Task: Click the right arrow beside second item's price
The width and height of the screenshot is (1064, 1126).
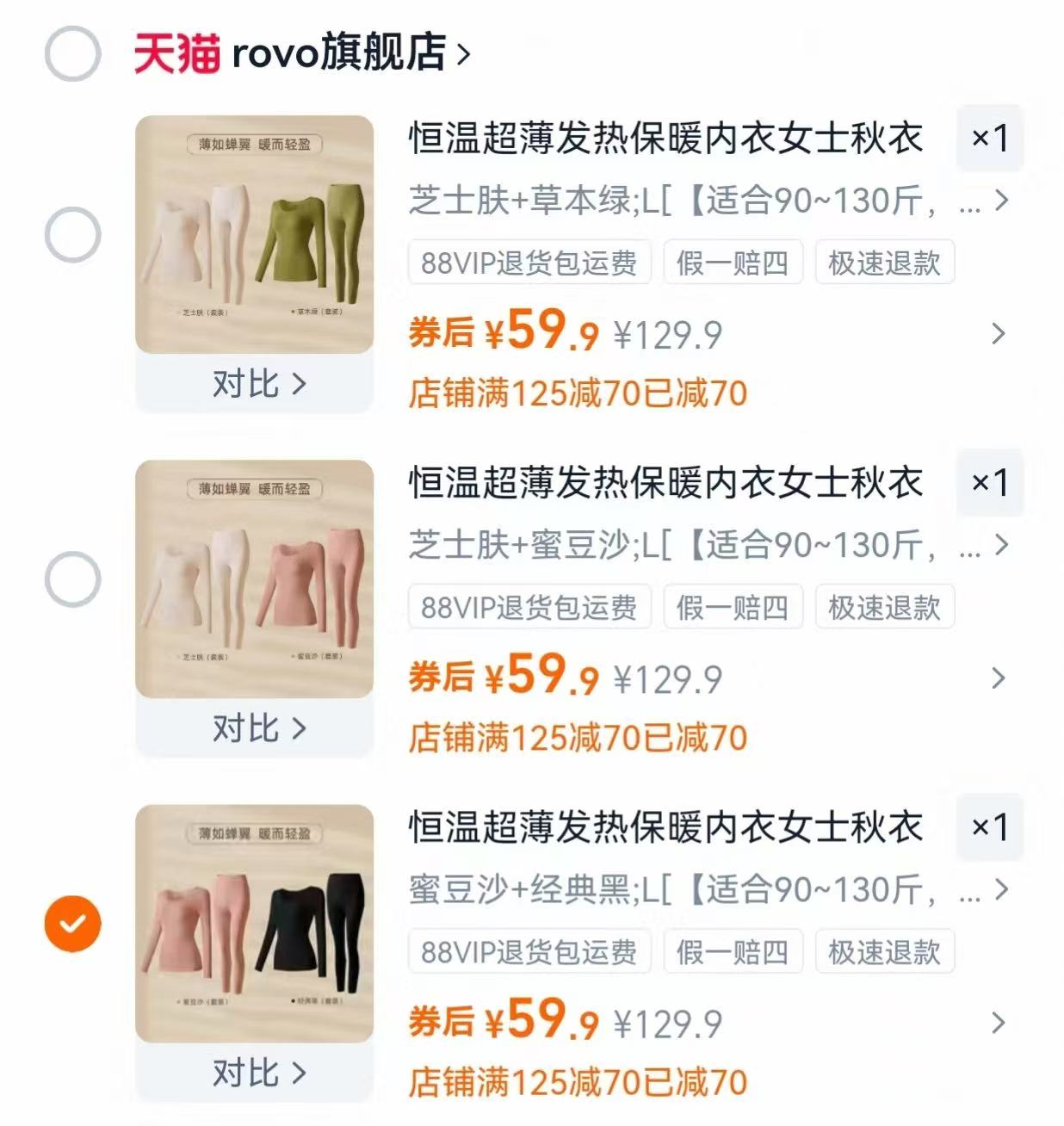Action: (999, 677)
